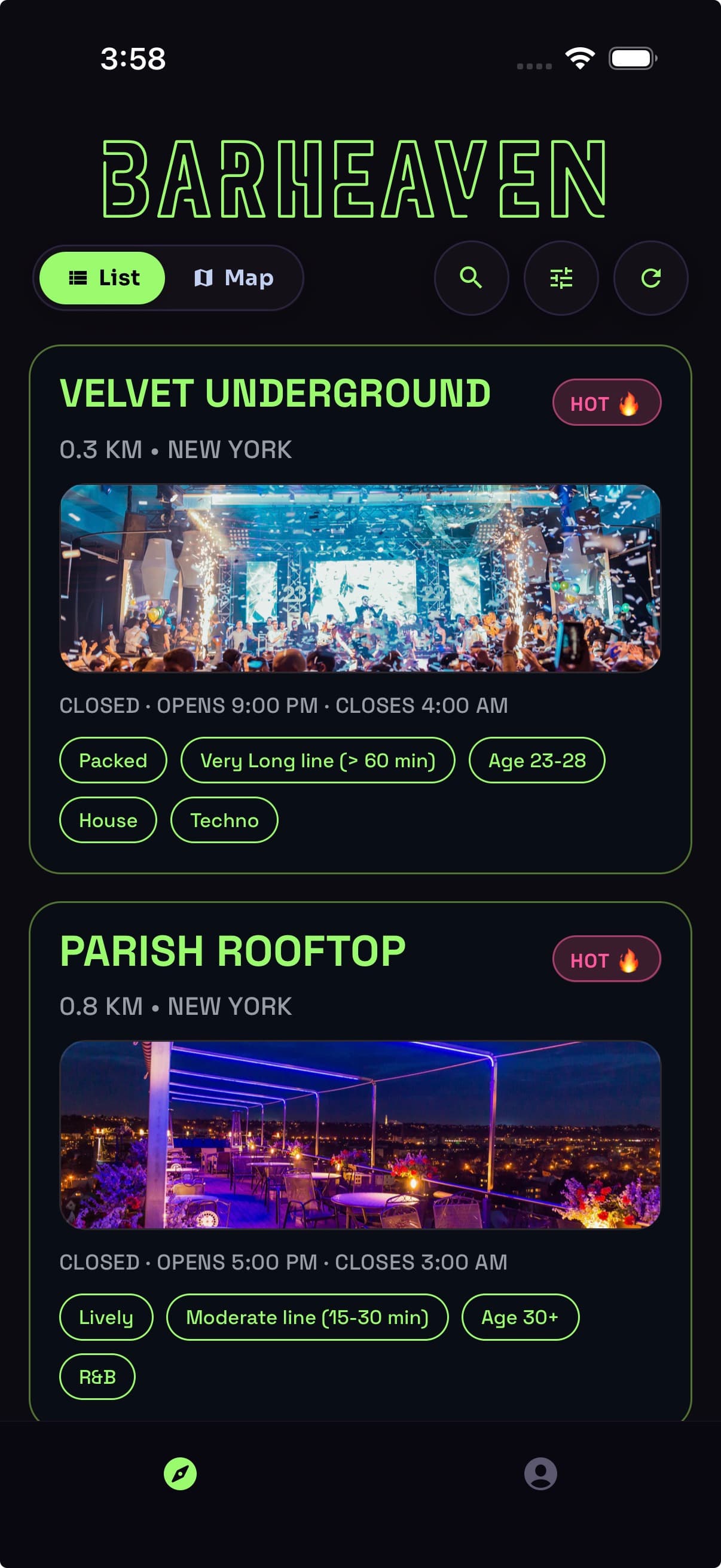This screenshot has width=721, height=1568.
Task: Select the House genre tag
Action: pos(107,820)
